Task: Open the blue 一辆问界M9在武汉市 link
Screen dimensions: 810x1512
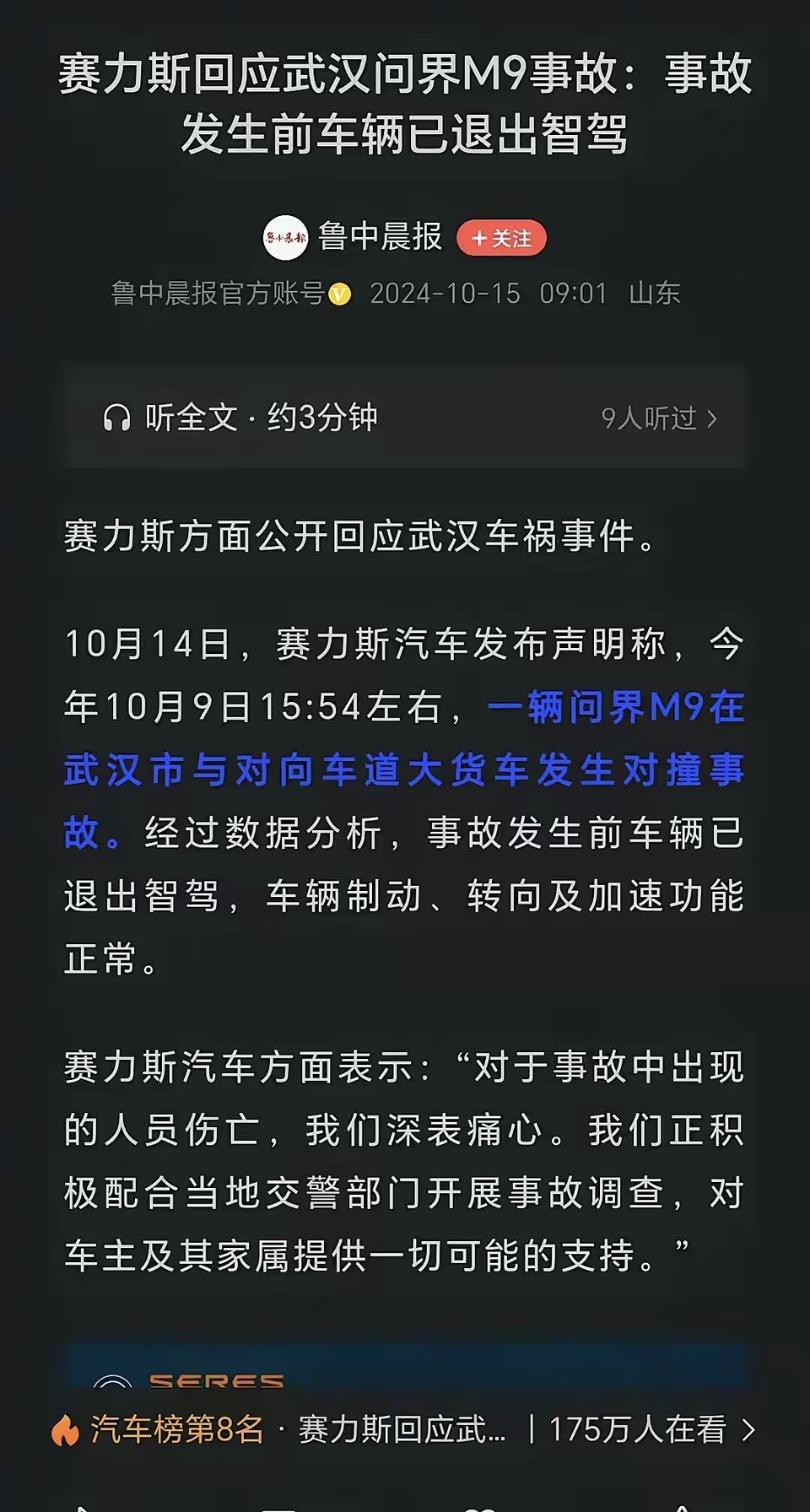Action: click(x=403, y=769)
